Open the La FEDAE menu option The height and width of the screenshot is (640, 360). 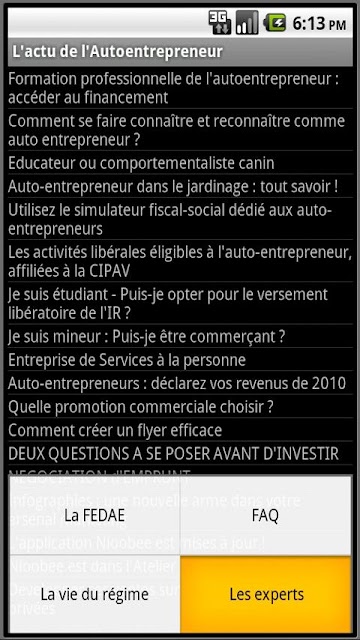tap(94, 516)
